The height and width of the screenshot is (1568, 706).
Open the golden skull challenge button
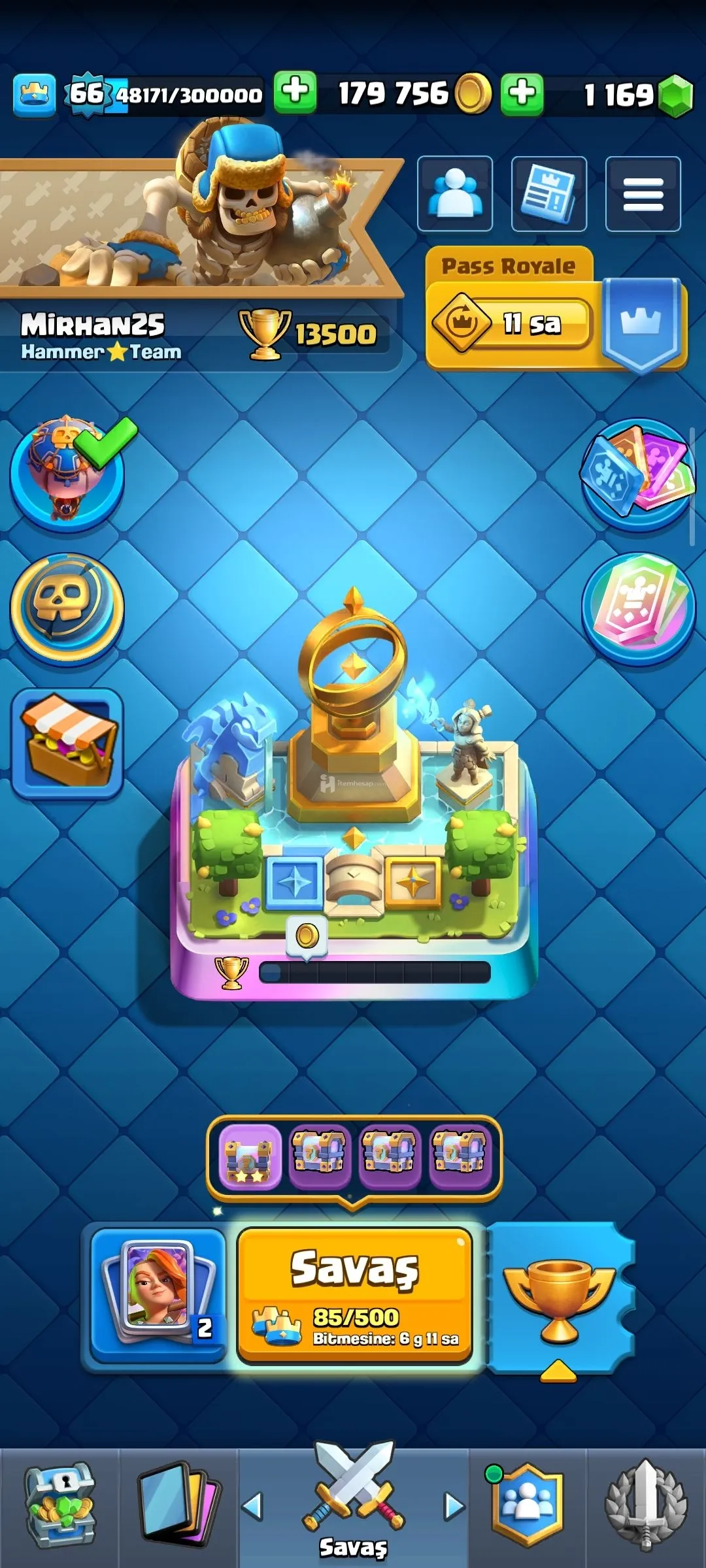pyautogui.click(x=67, y=608)
